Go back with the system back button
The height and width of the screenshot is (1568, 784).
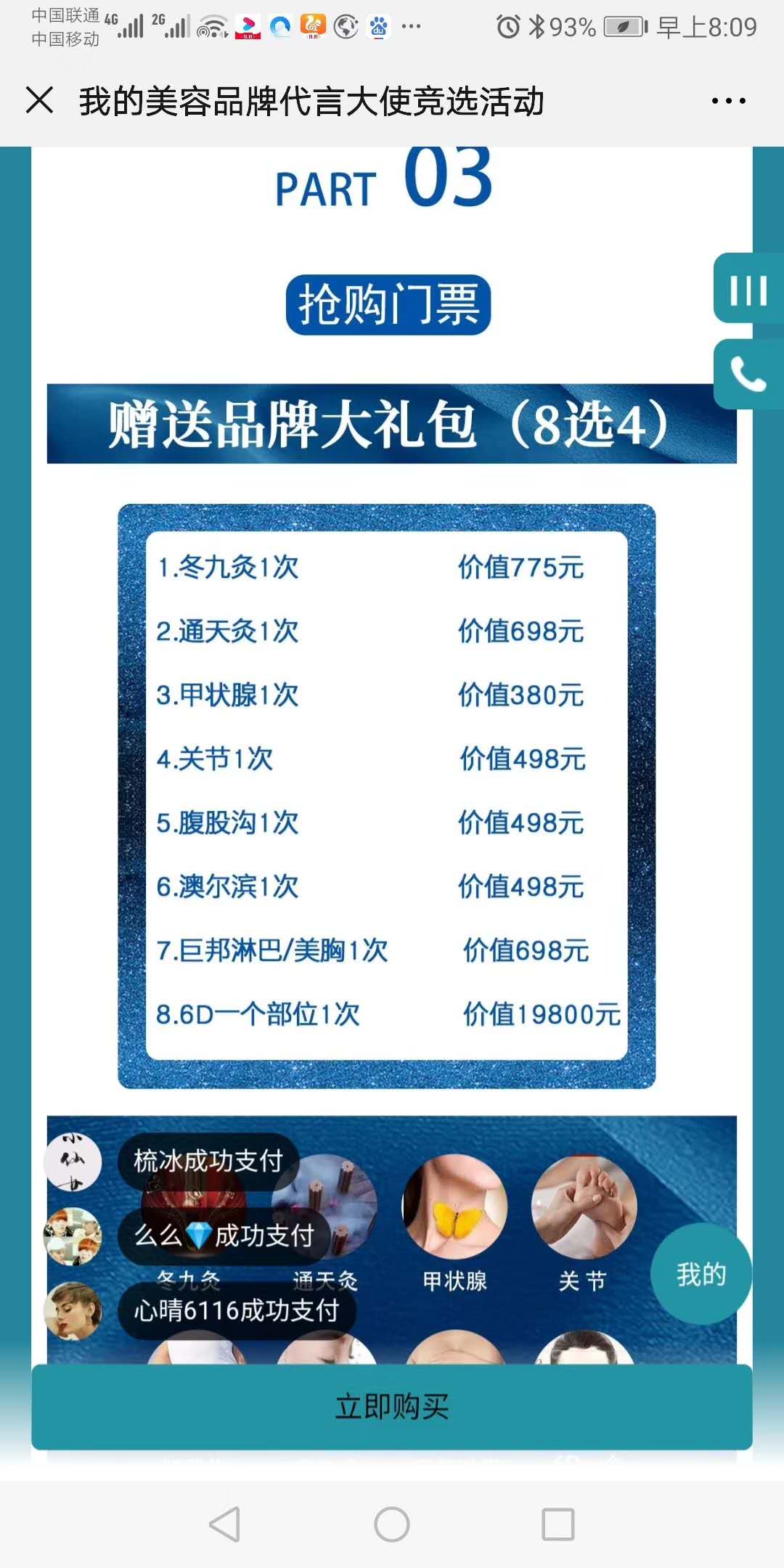coord(225,1524)
